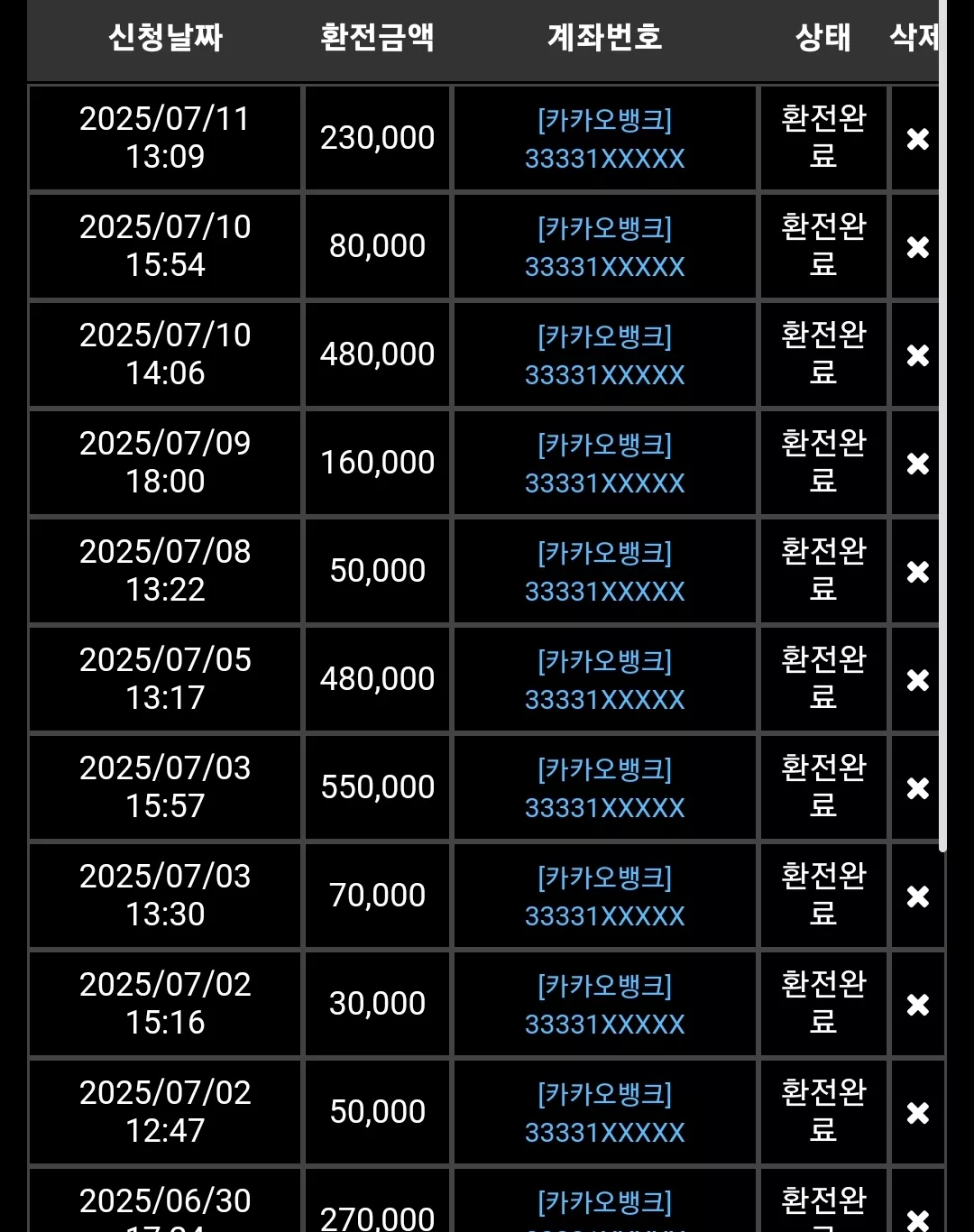Remove the 2025/07/10 14:06 entry of 480,000
Screen dimensions: 974x1232
[x=918, y=355]
